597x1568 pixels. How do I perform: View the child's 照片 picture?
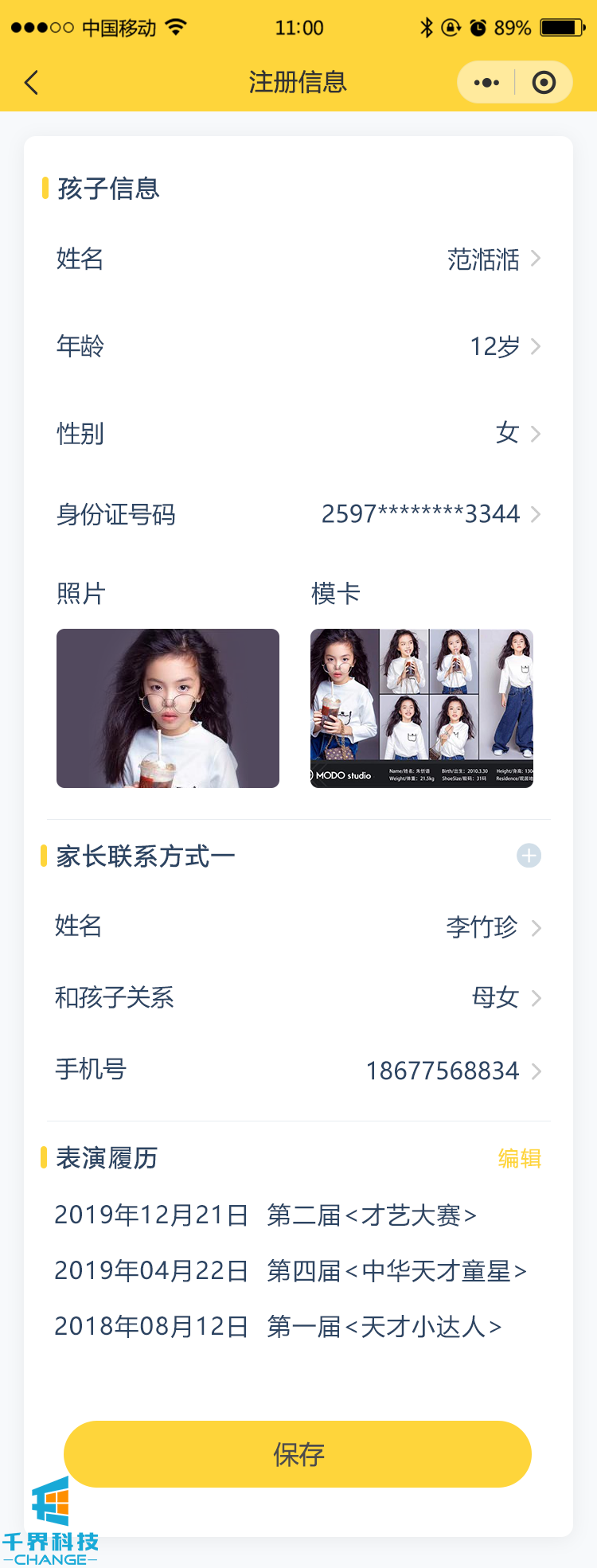pyautogui.click(x=168, y=708)
